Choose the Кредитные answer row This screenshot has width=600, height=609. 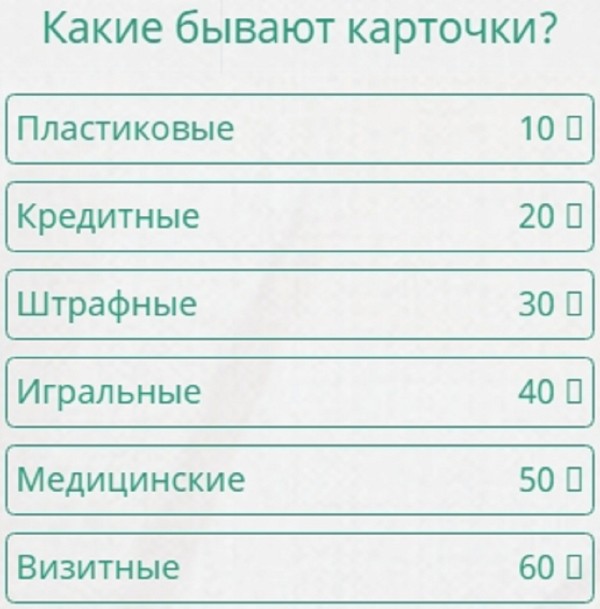click(x=299, y=216)
